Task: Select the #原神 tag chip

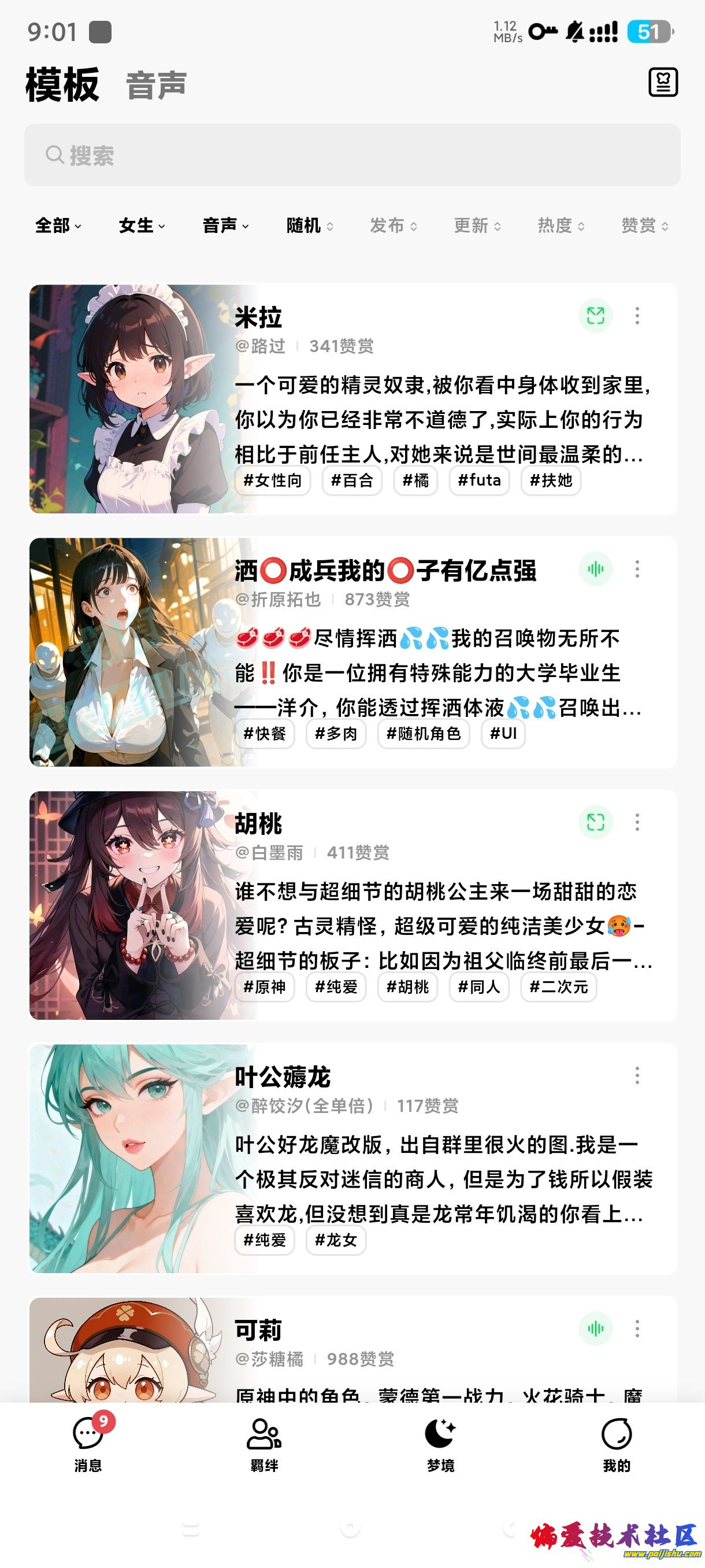Action: [x=265, y=987]
